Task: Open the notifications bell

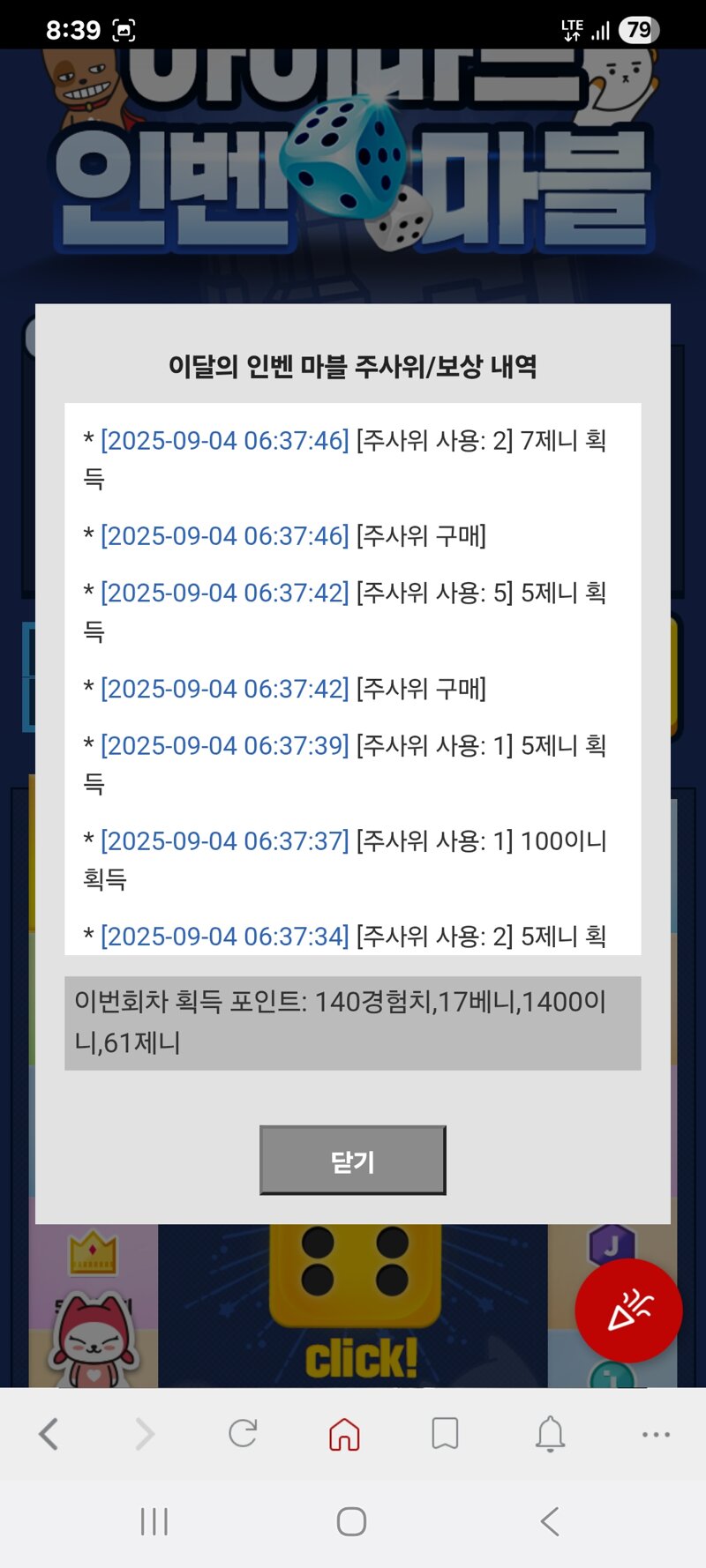Action: click(550, 1434)
